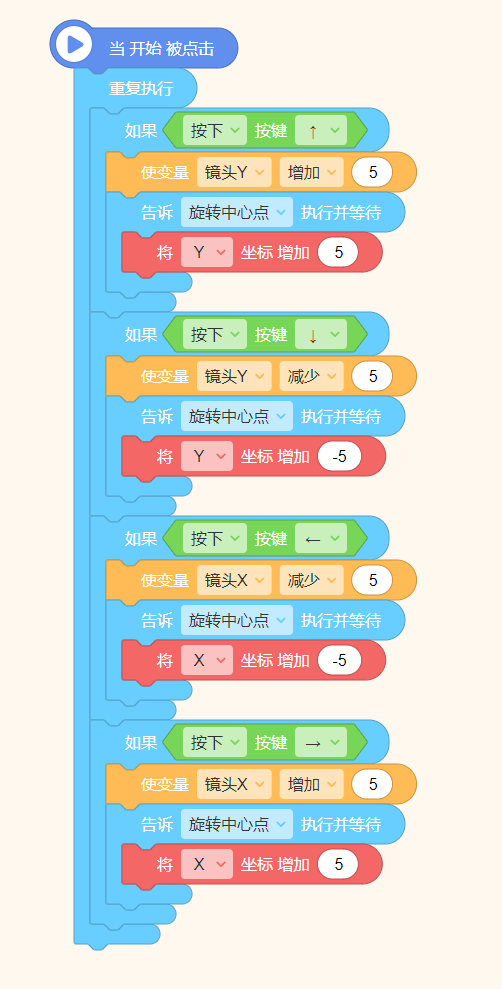502x989 pixels.
Task: Edit value -5 in the X 坐标 增加 block
Action: pyautogui.click(x=339, y=660)
